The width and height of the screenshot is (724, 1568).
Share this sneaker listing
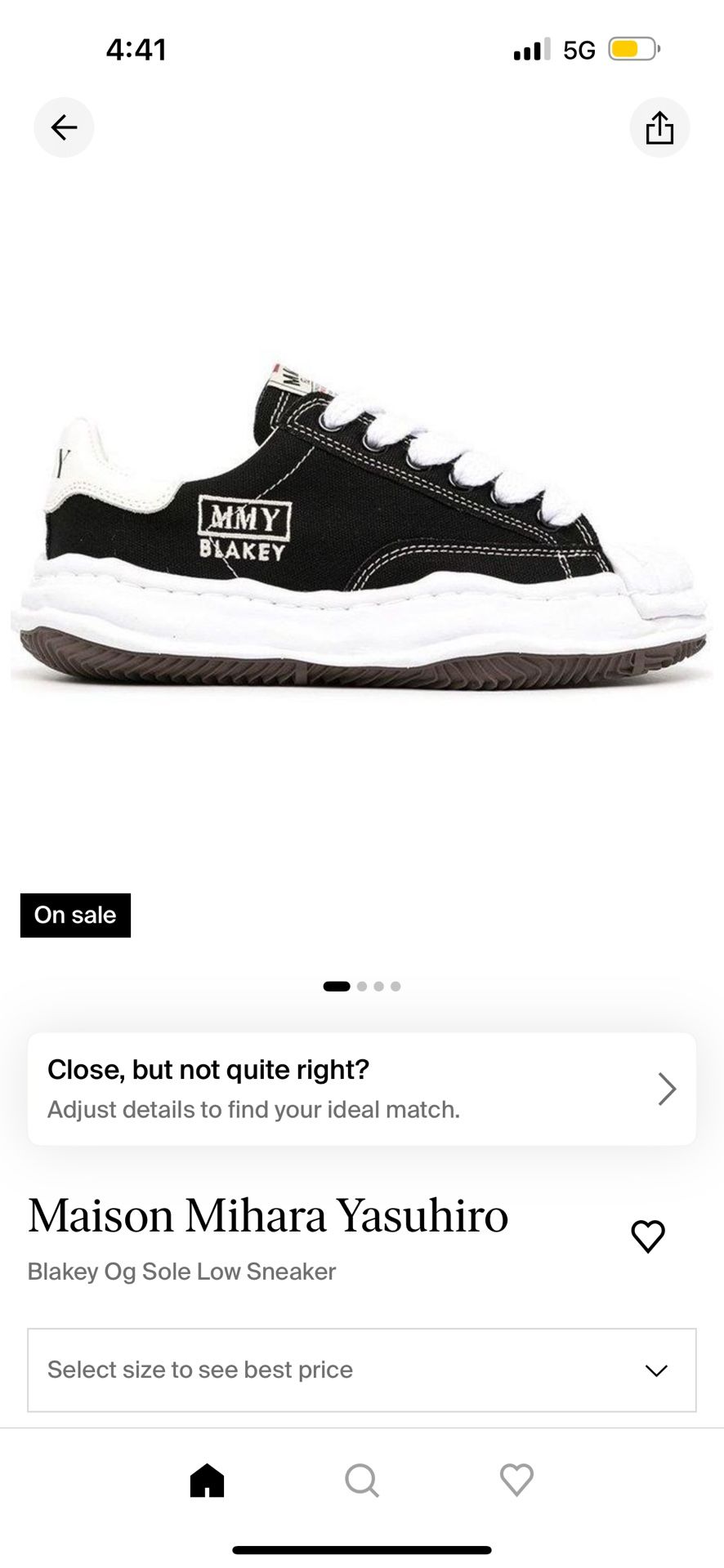coord(659,127)
